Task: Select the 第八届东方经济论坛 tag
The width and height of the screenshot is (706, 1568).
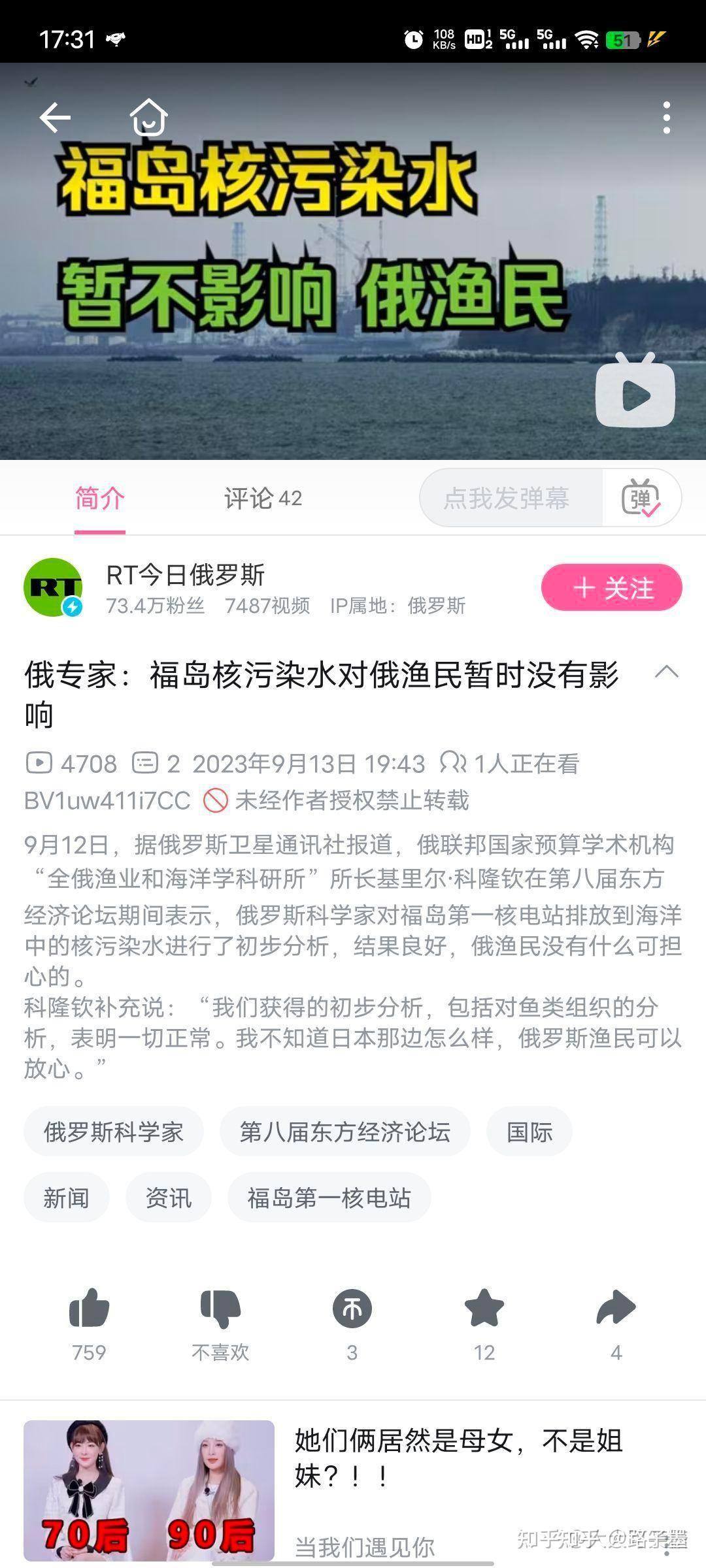Action: [345, 1132]
